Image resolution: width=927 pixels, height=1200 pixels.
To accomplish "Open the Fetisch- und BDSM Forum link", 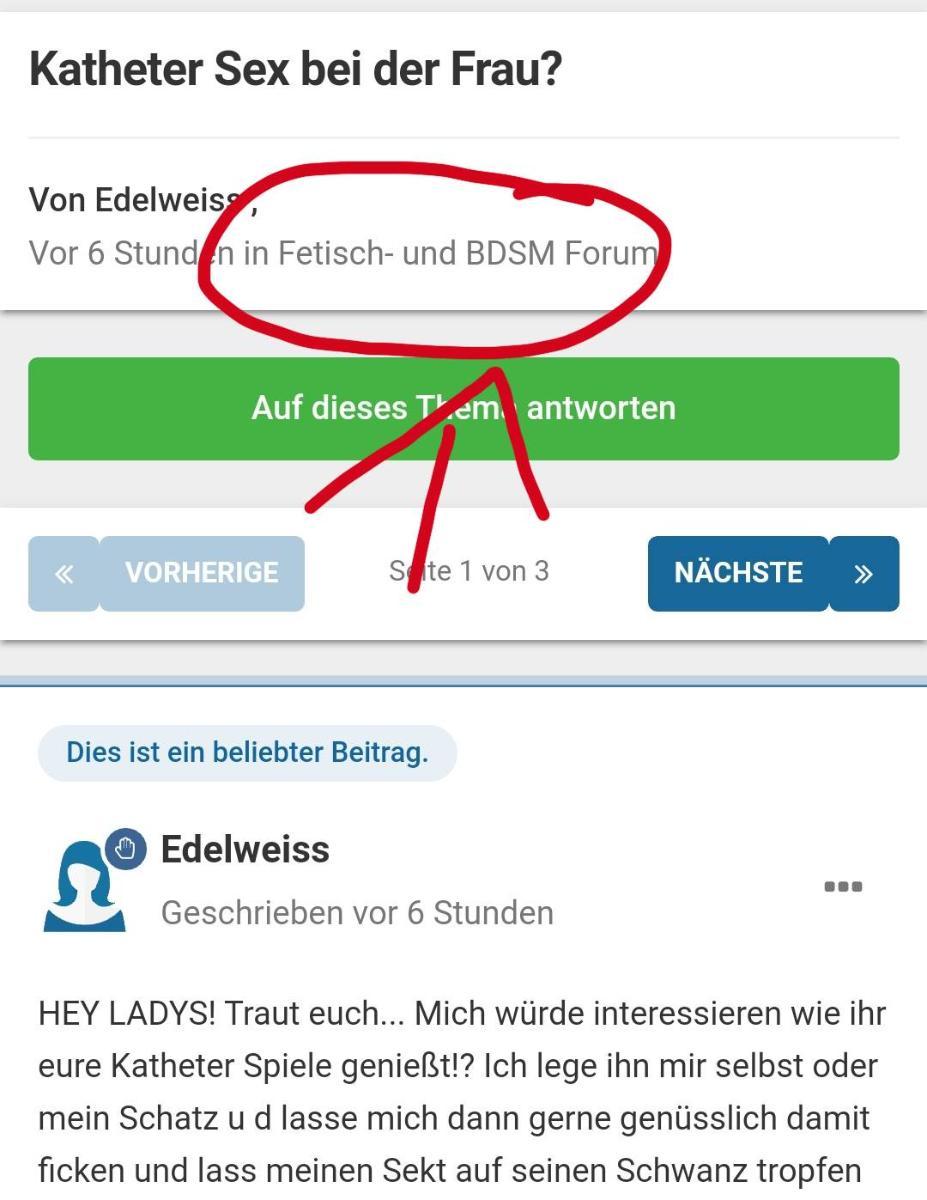I will point(468,252).
